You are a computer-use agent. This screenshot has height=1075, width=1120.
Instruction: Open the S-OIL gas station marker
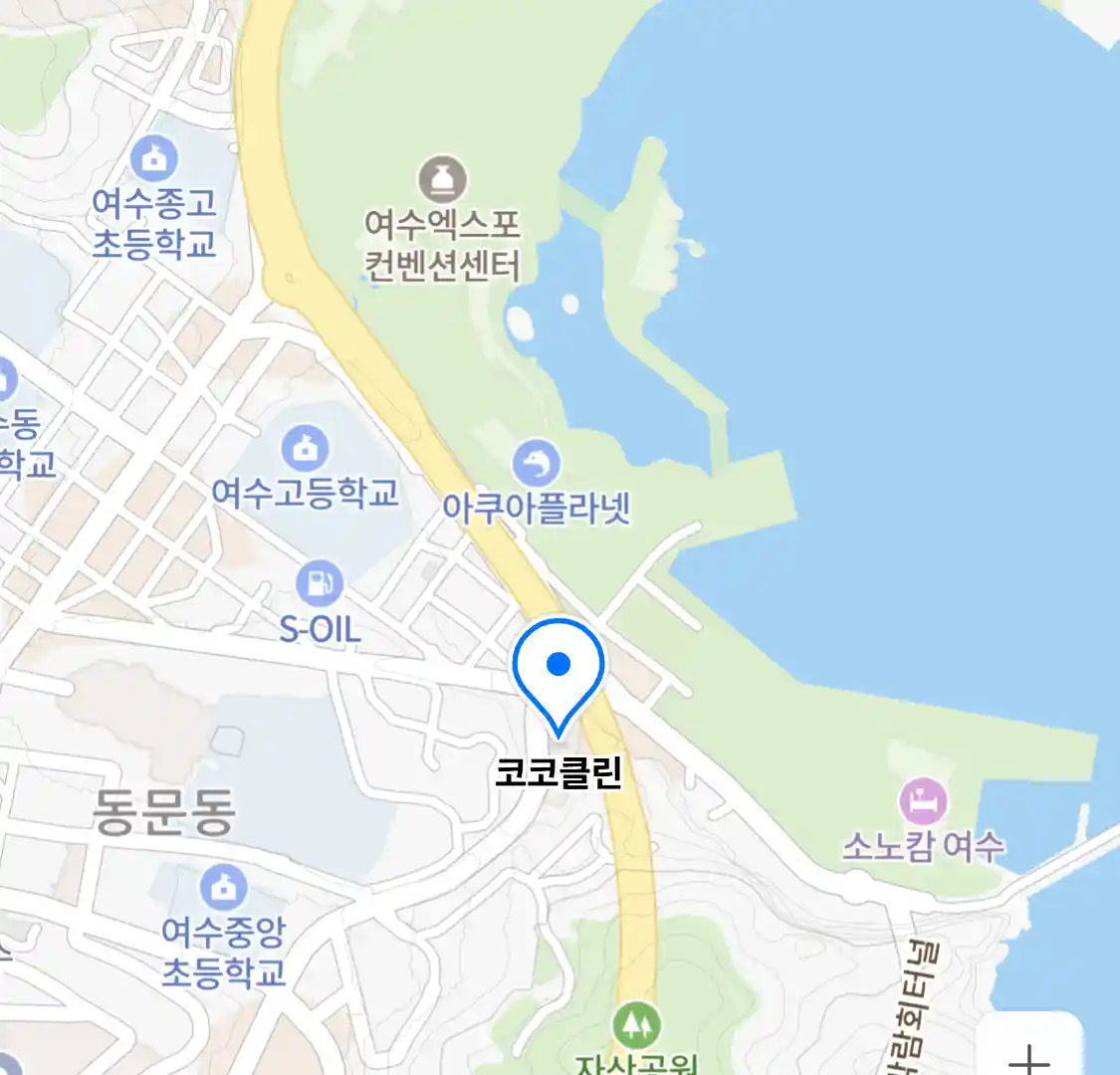click(x=319, y=584)
